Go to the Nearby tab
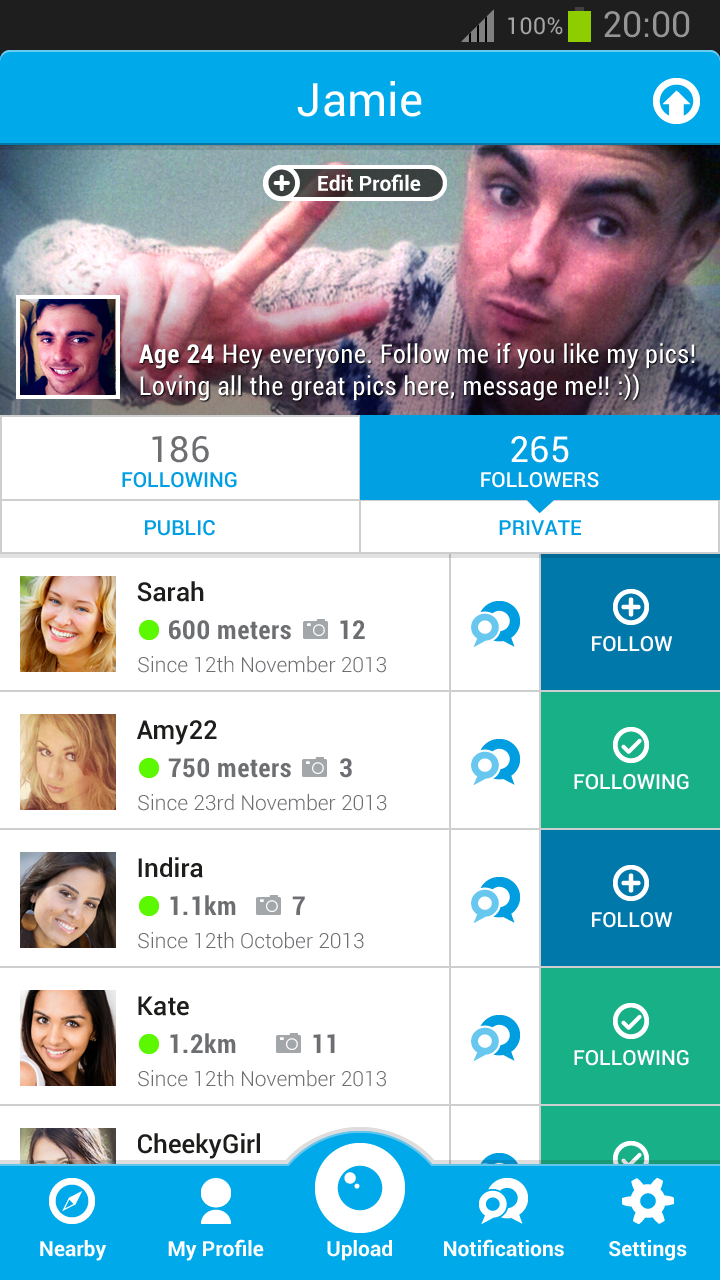720x1280 pixels. (x=72, y=1220)
